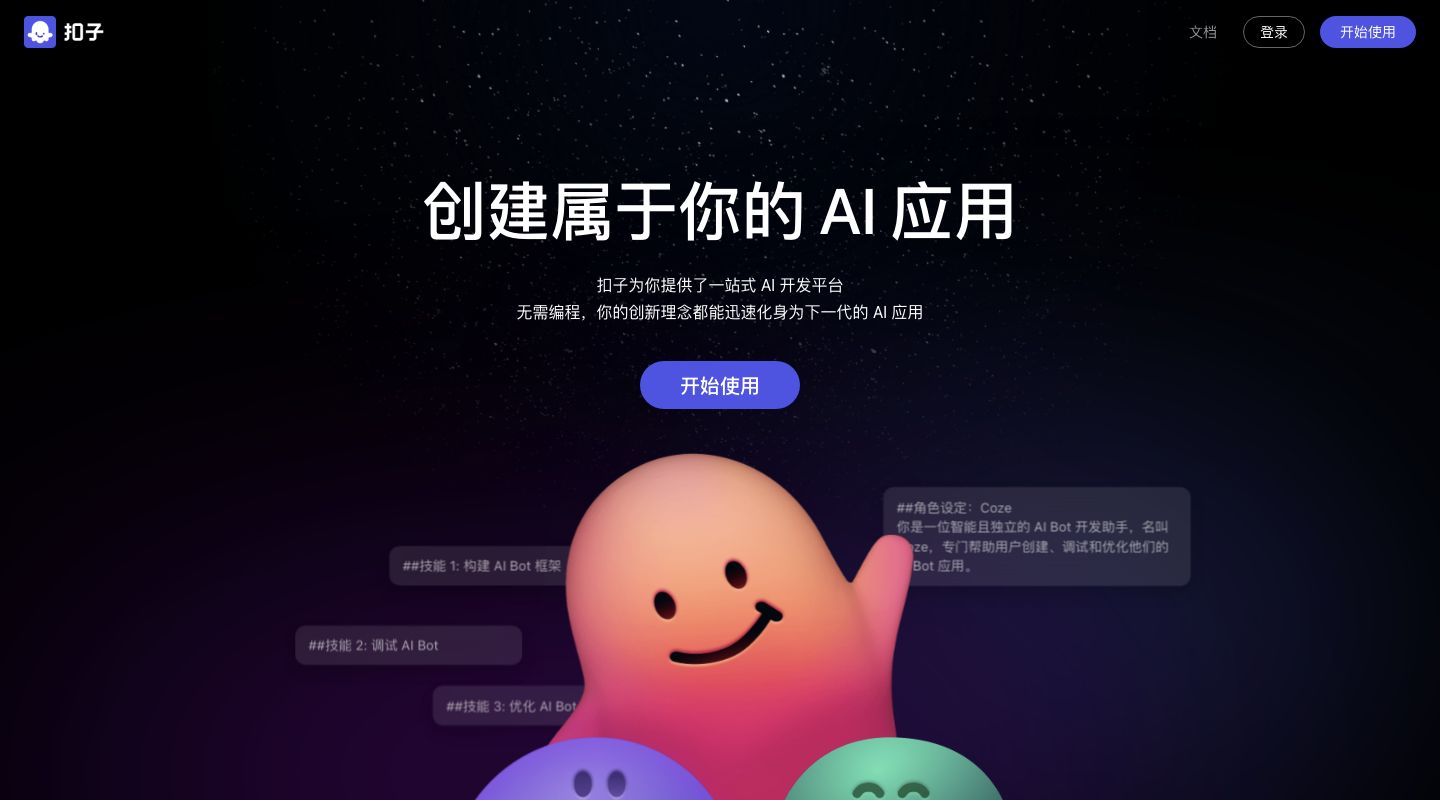The height and width of the screenshot is (800, 1440).
Task: Open the 扣子 home logo
Action: 64,32
